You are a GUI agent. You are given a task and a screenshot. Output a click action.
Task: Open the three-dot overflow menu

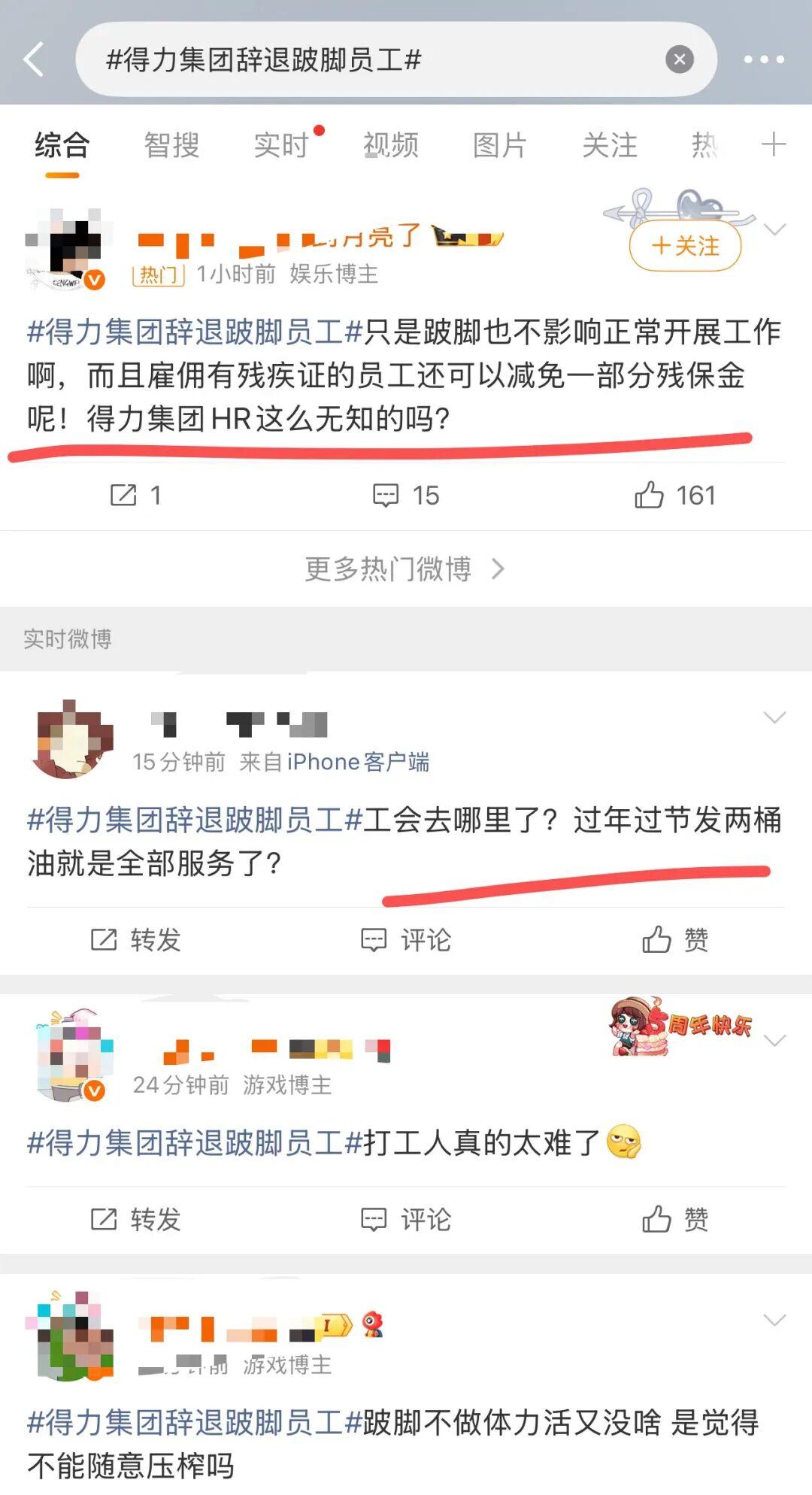coord(763,59)
